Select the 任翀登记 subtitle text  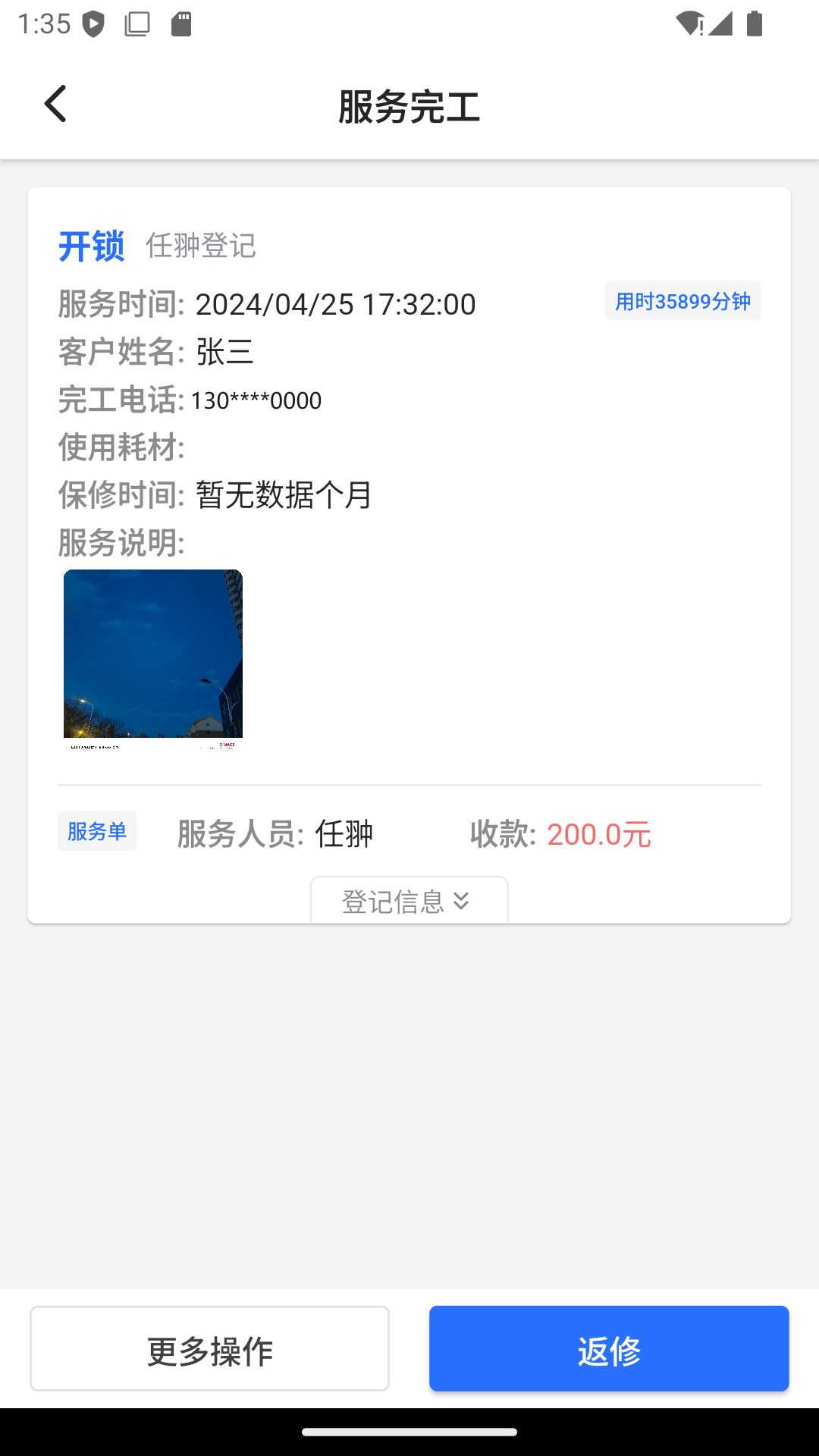coord(202,246)
